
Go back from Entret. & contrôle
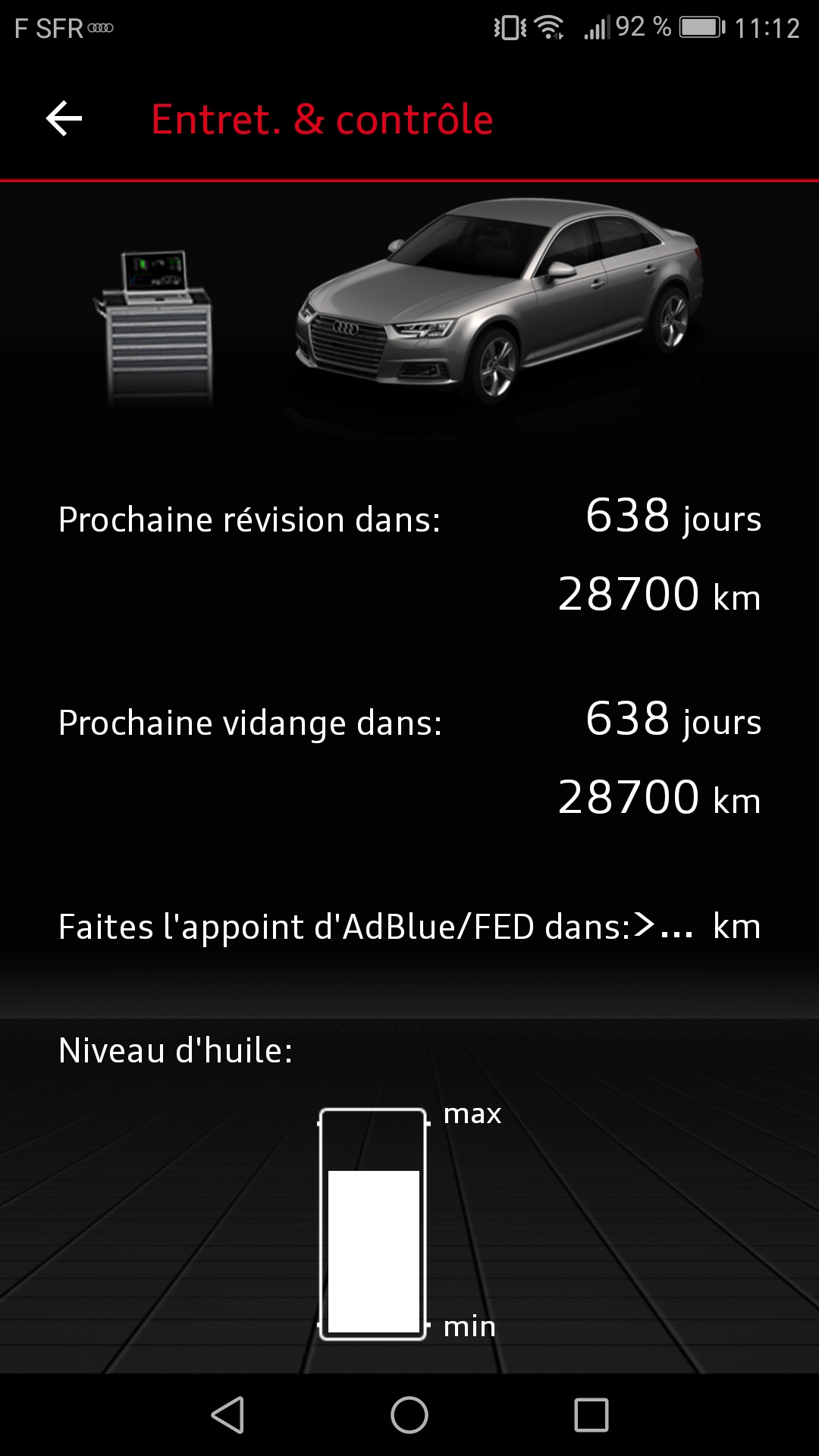64,119
